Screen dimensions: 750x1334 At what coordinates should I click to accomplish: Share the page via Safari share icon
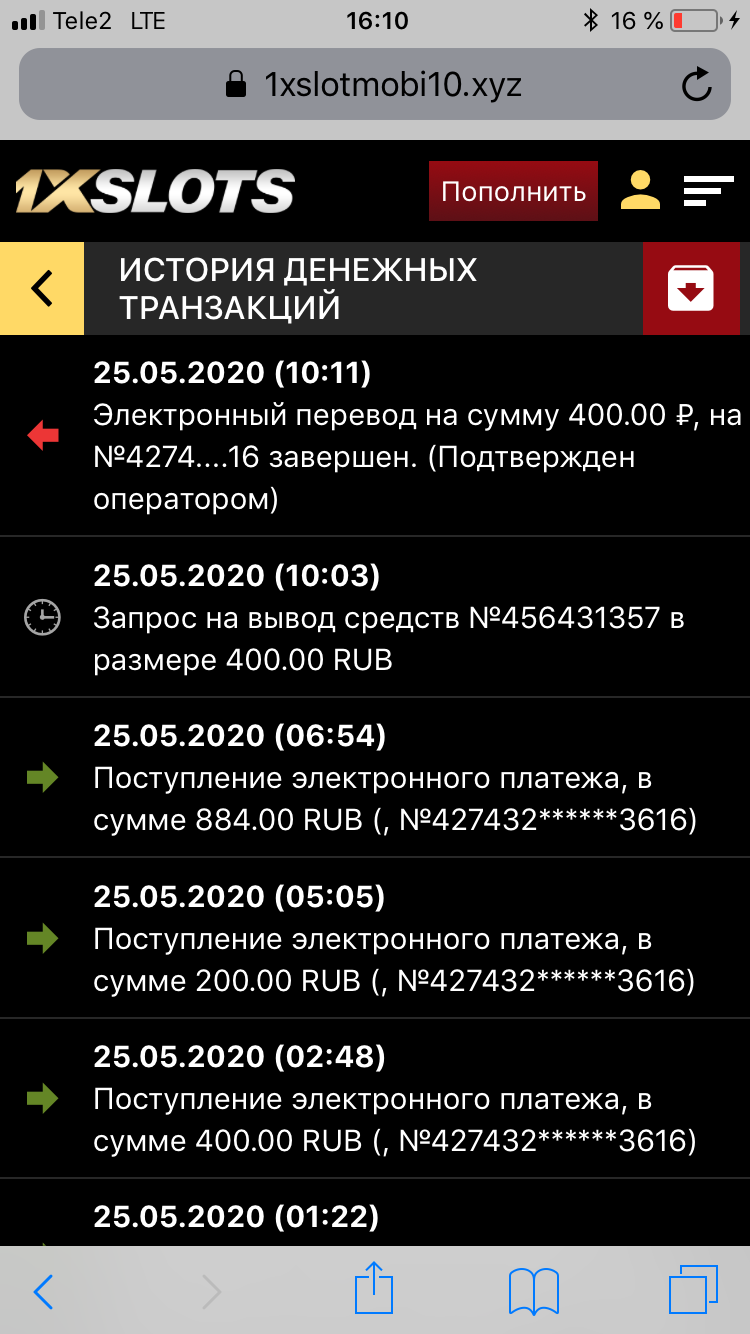click(x=373, y=1289)
